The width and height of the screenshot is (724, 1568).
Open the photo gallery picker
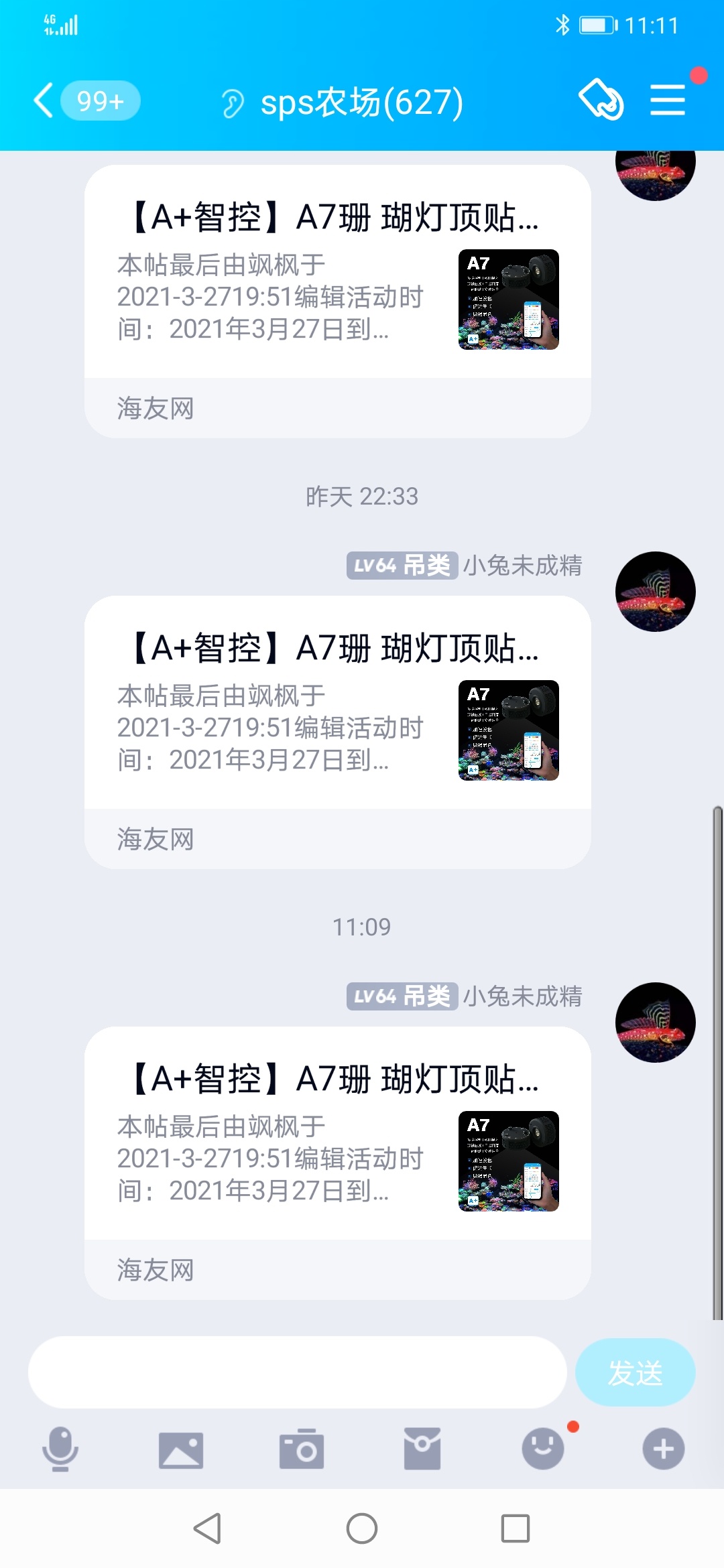coord(181,1450)
